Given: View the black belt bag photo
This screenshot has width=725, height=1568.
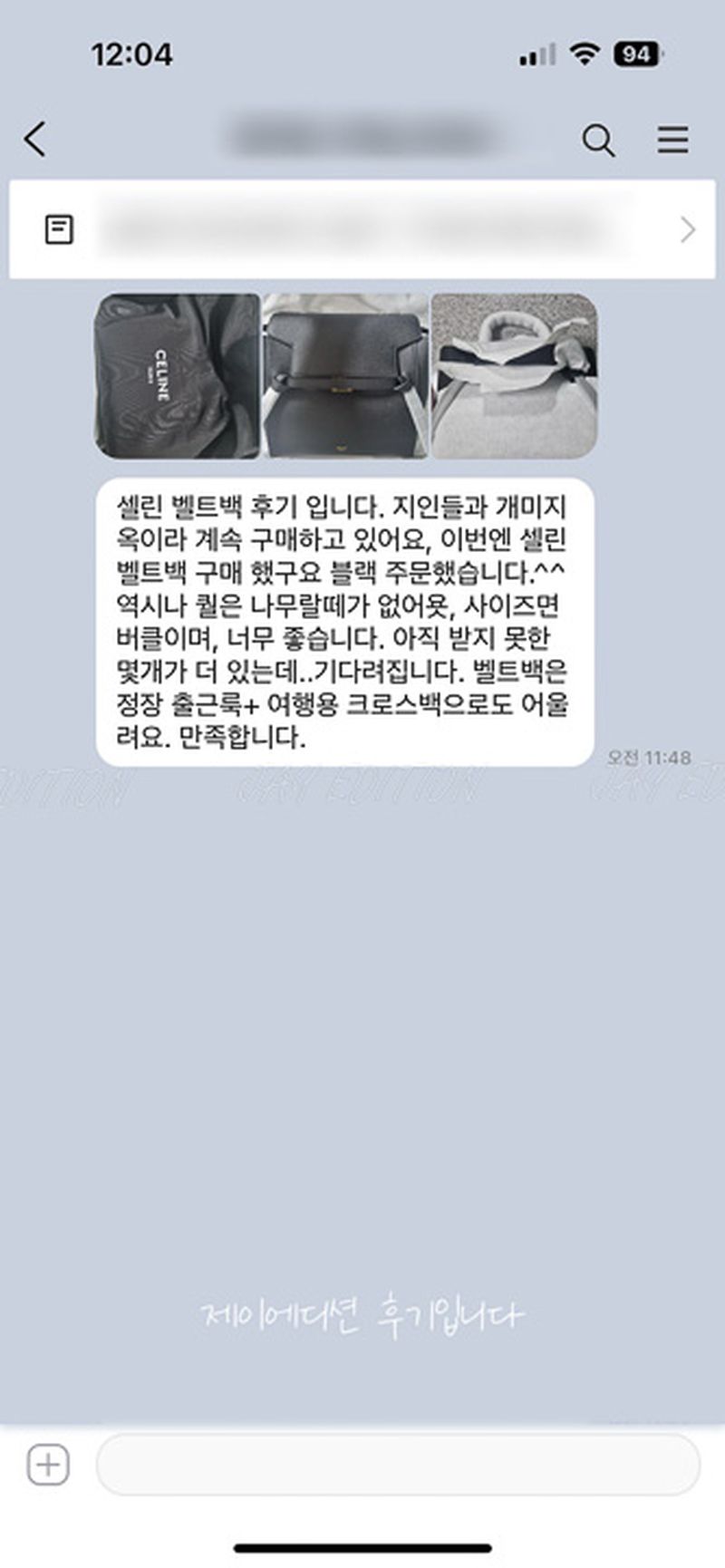Looking at the screenshot, I should [345, 375].
